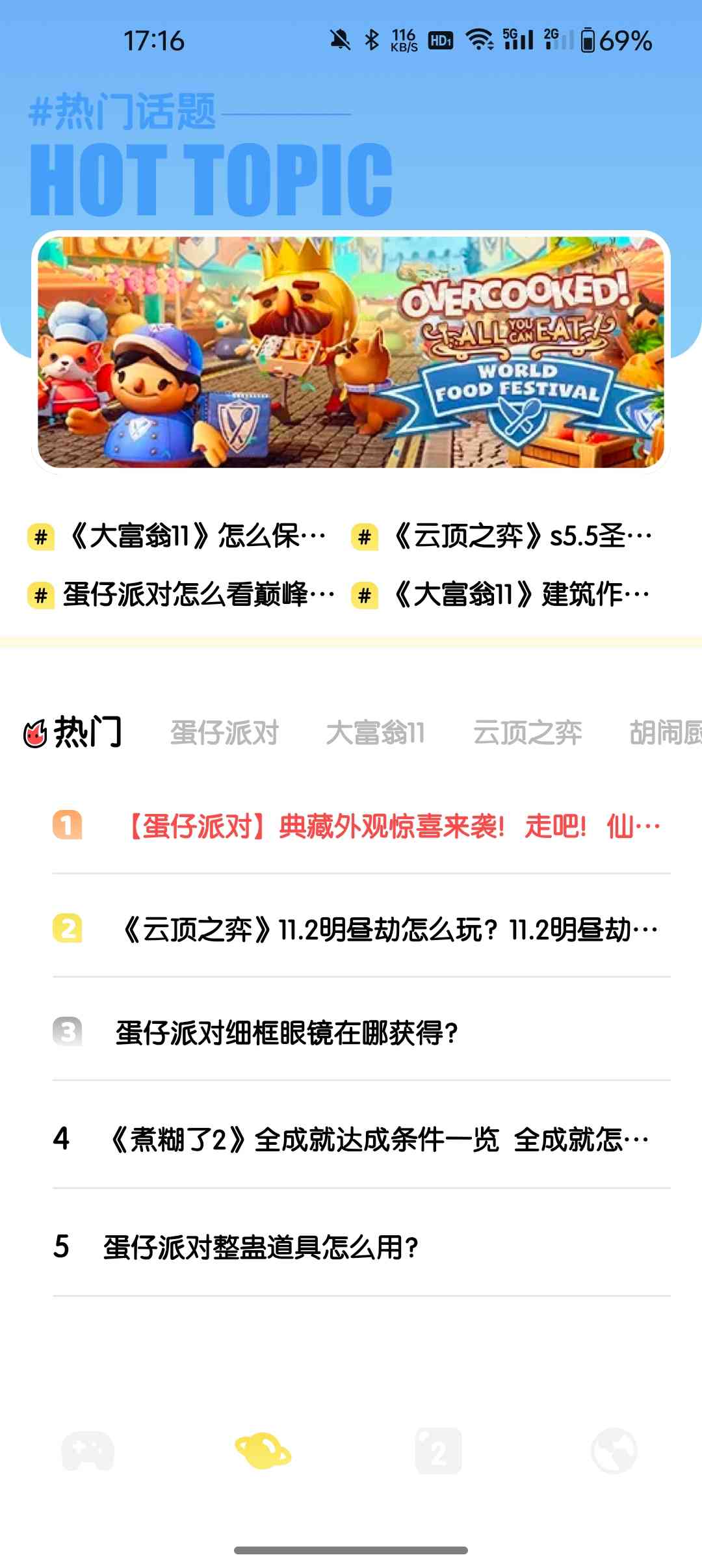
Task: Open《云顶之弈》11.2明昼劫怎么玩 post
Action: [390, 930]
